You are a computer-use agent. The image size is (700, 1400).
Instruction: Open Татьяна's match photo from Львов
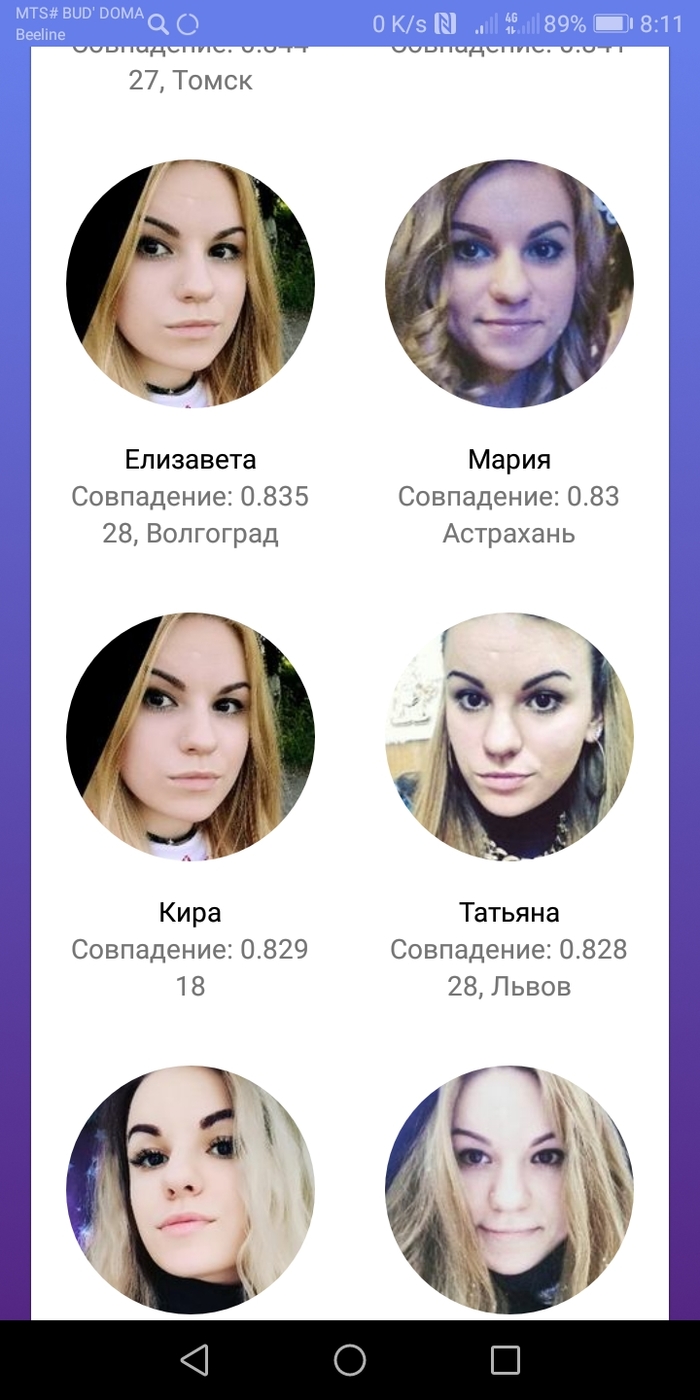coord(509,737)
